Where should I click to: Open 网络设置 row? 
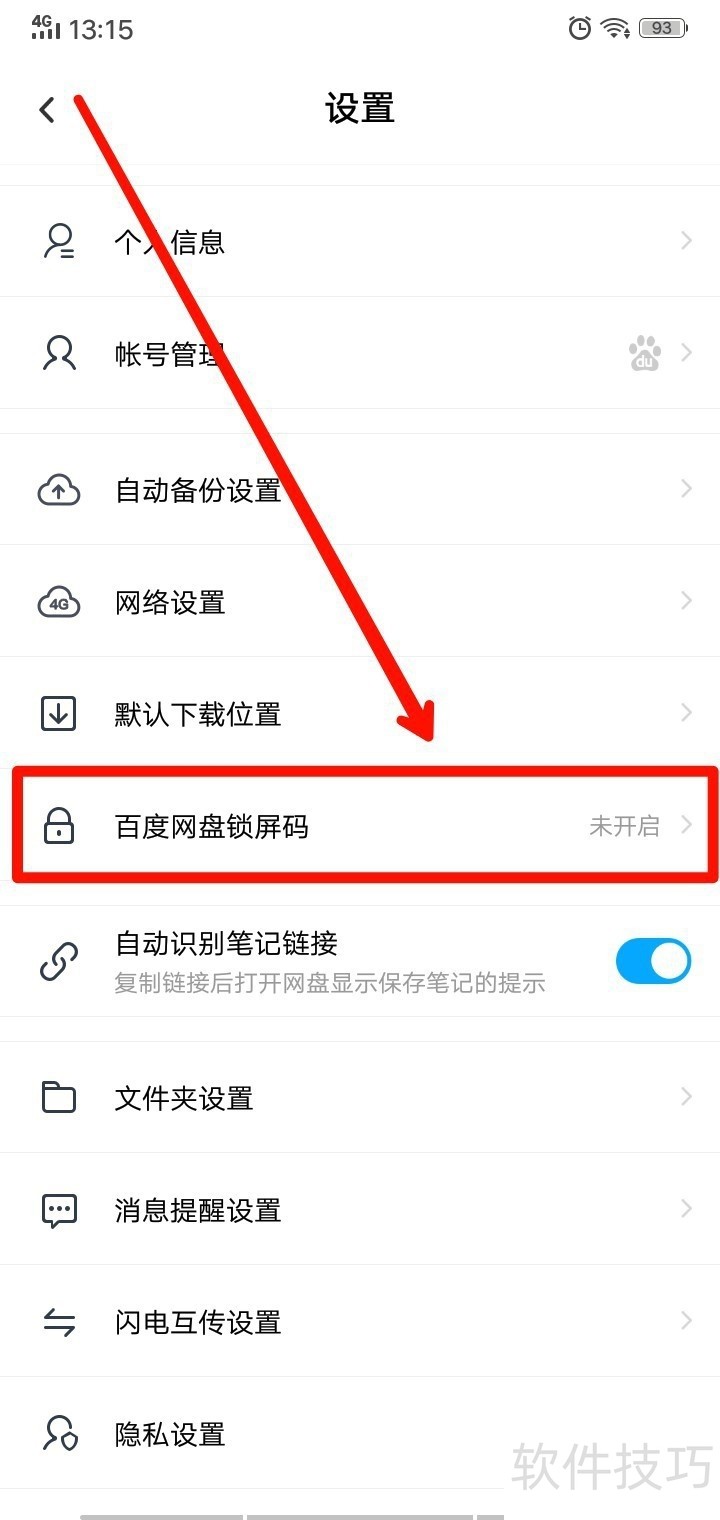(360, 602)
